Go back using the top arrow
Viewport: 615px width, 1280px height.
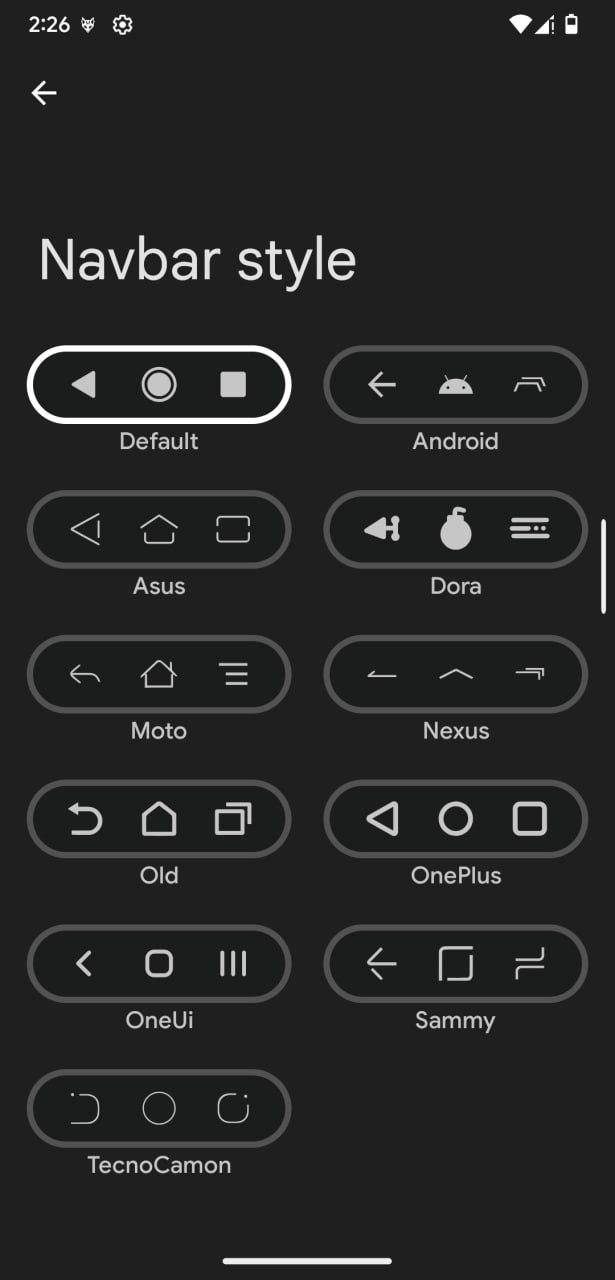tap(44, 93)
